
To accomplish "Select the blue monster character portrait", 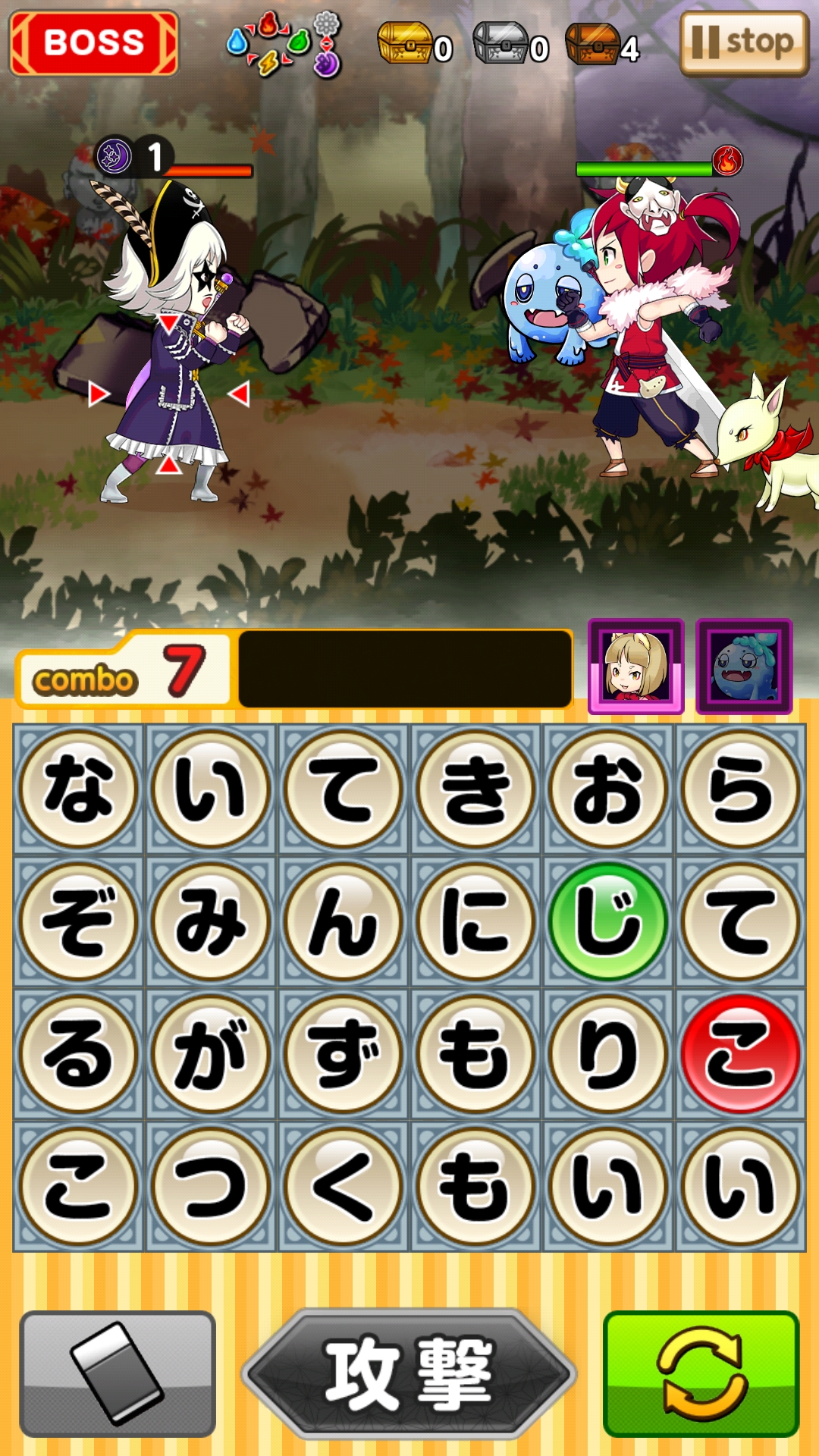I will coord(744,667).
